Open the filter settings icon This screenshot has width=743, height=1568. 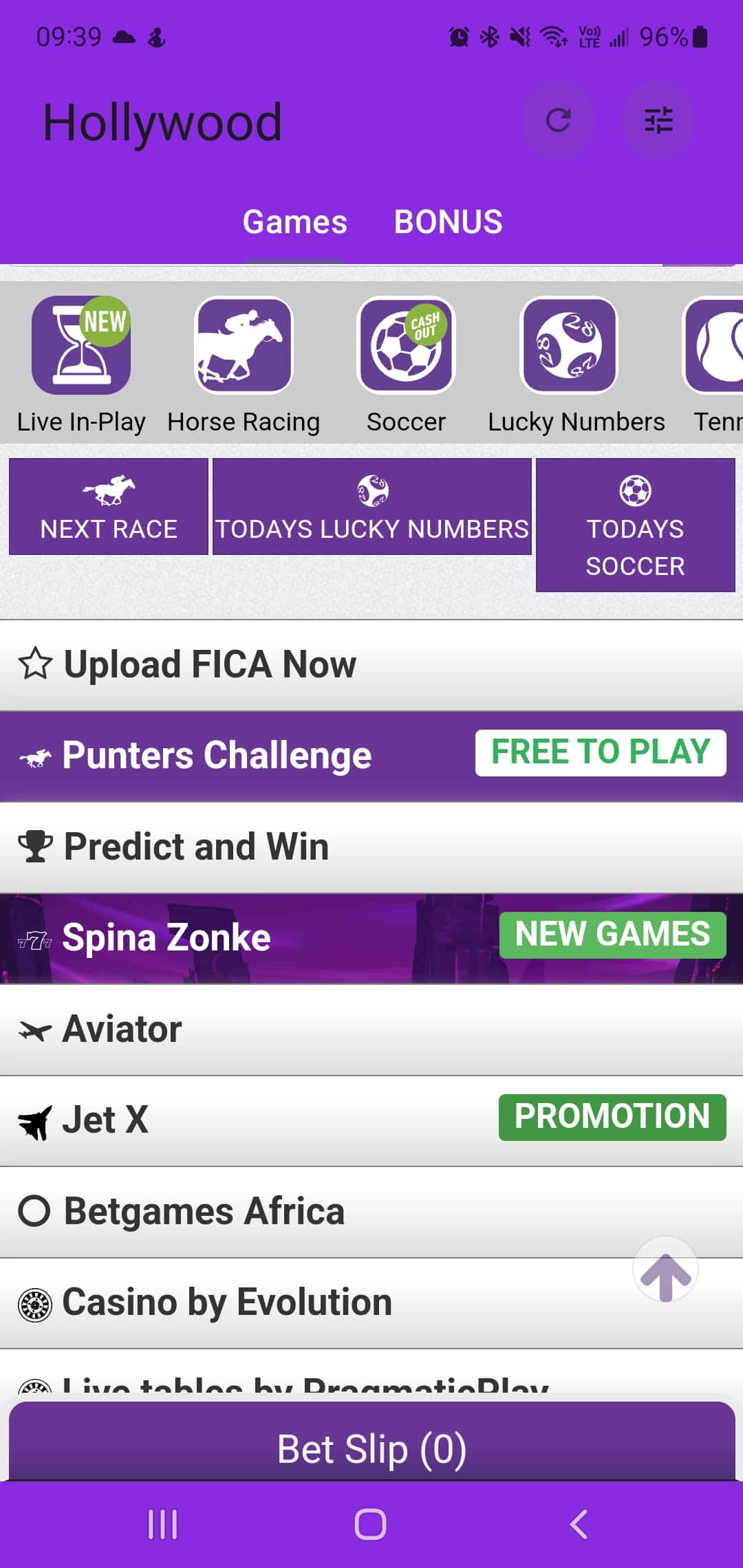(x=658, y=120)
